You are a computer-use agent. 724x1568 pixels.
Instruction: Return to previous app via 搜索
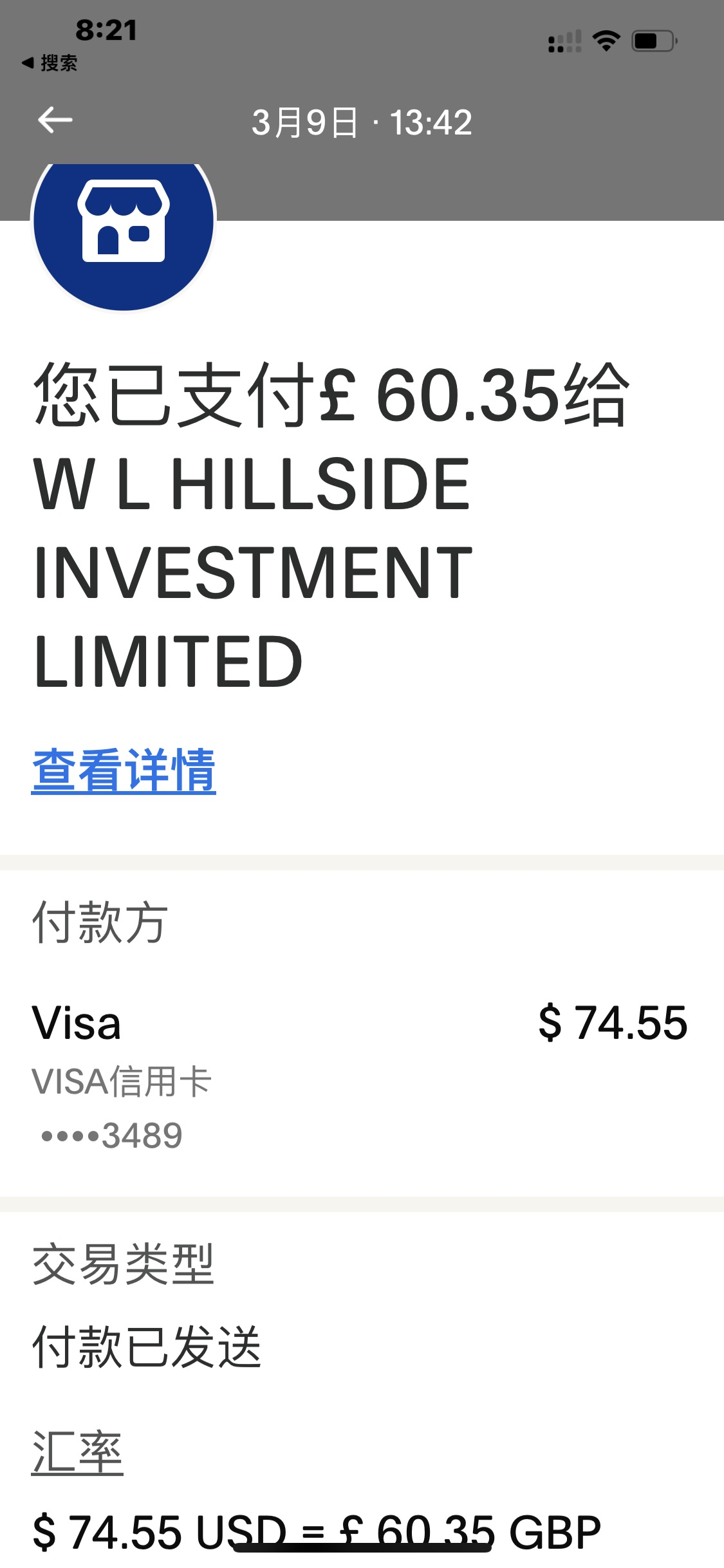[50, 63]
